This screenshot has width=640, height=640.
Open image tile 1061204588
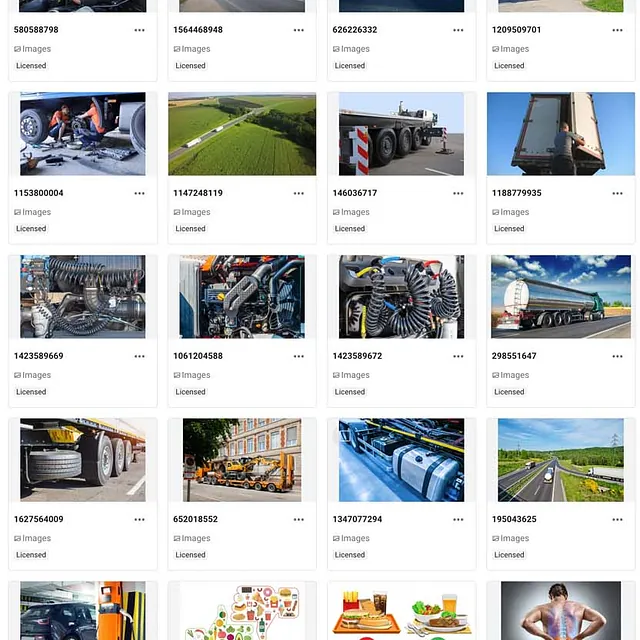[242, 297]
